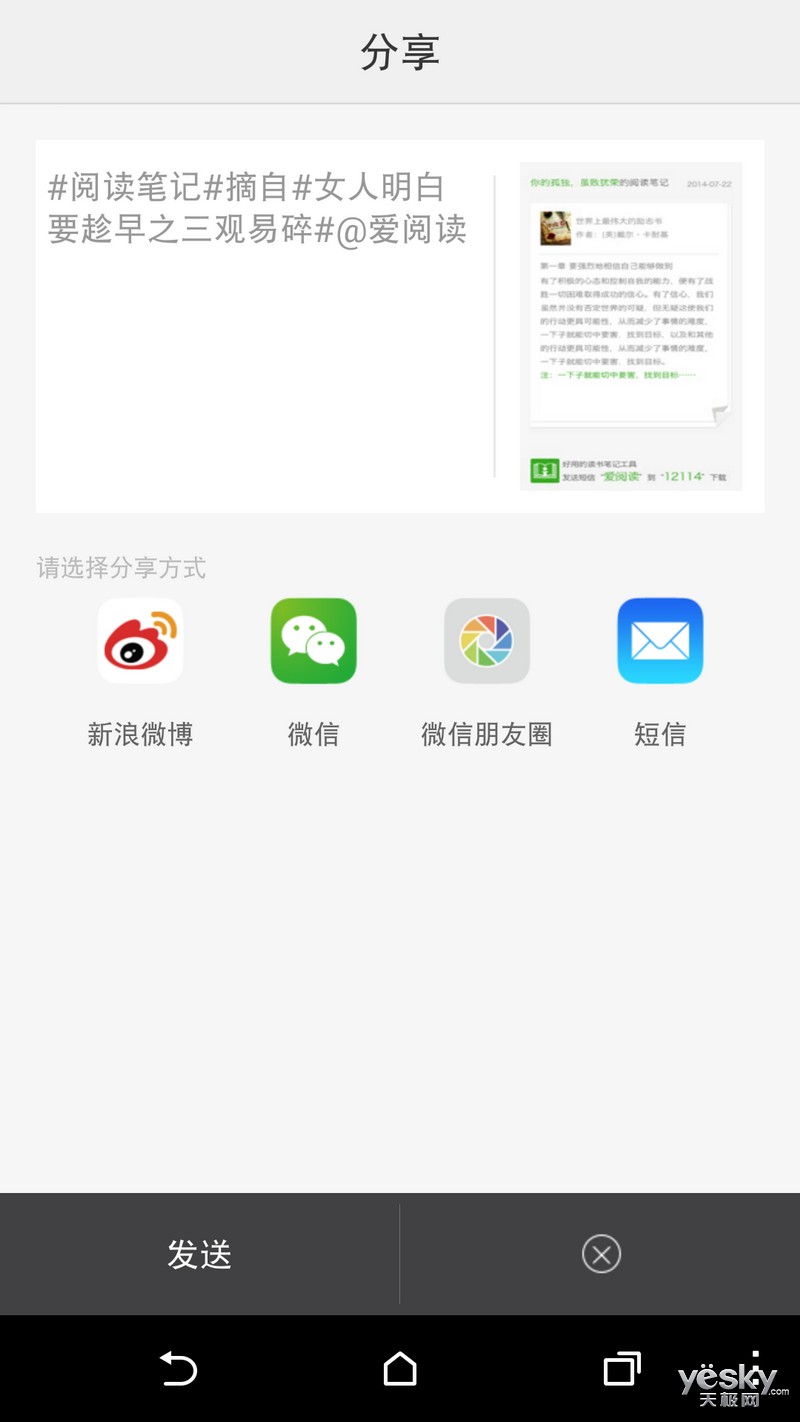800x1422 pixels.
Task: Go back using system back button
Action: point(179,1369)
